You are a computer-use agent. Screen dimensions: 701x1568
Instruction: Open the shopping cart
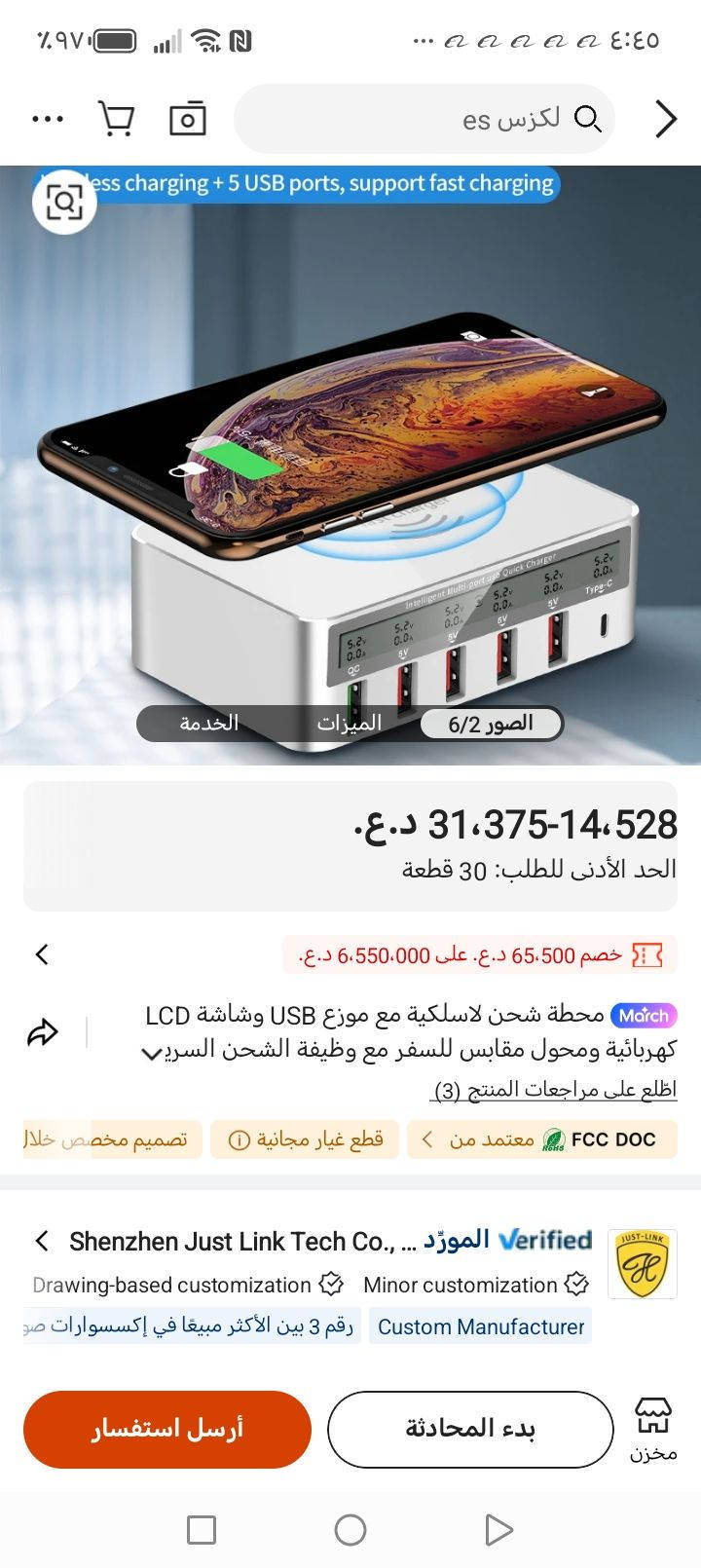point(116,119)
